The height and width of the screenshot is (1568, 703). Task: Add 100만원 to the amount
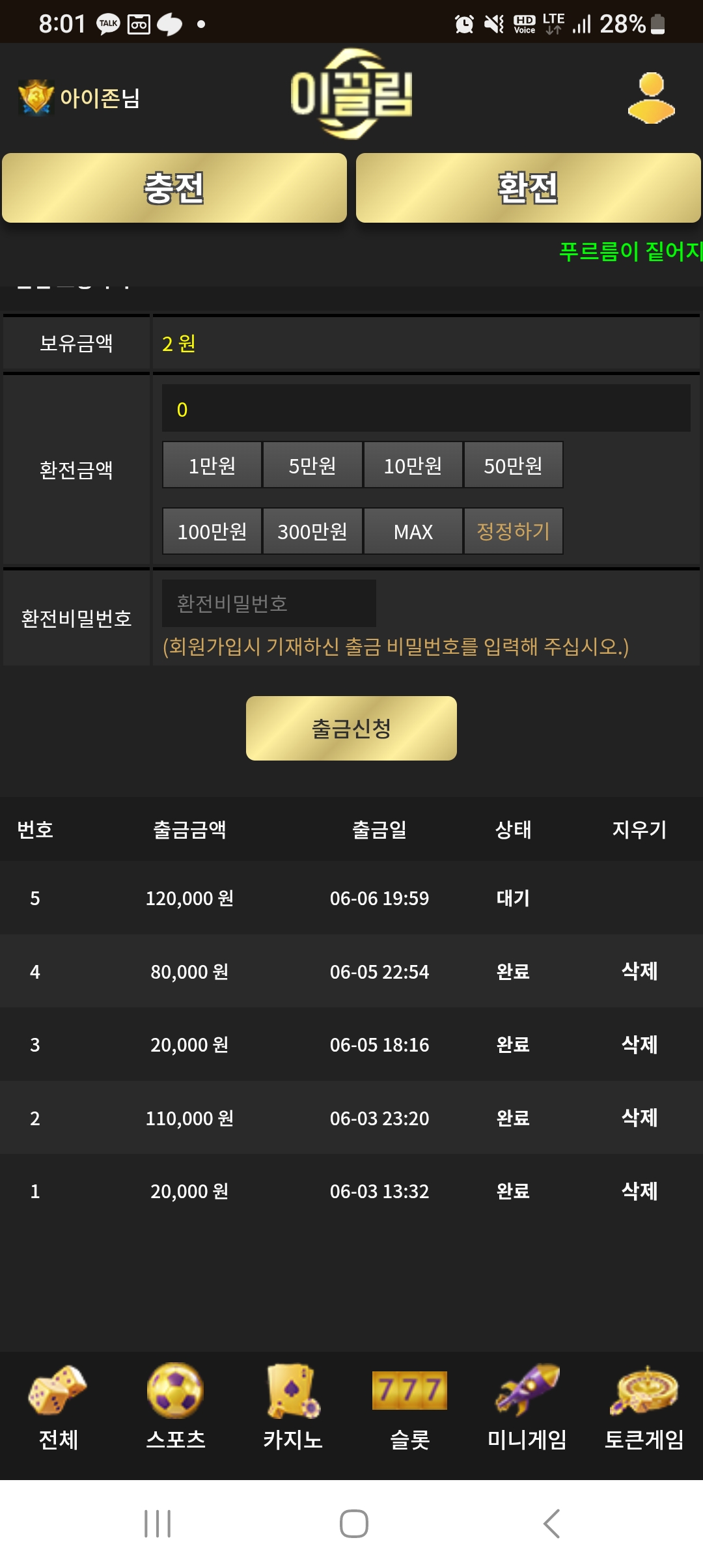[212, 531]
